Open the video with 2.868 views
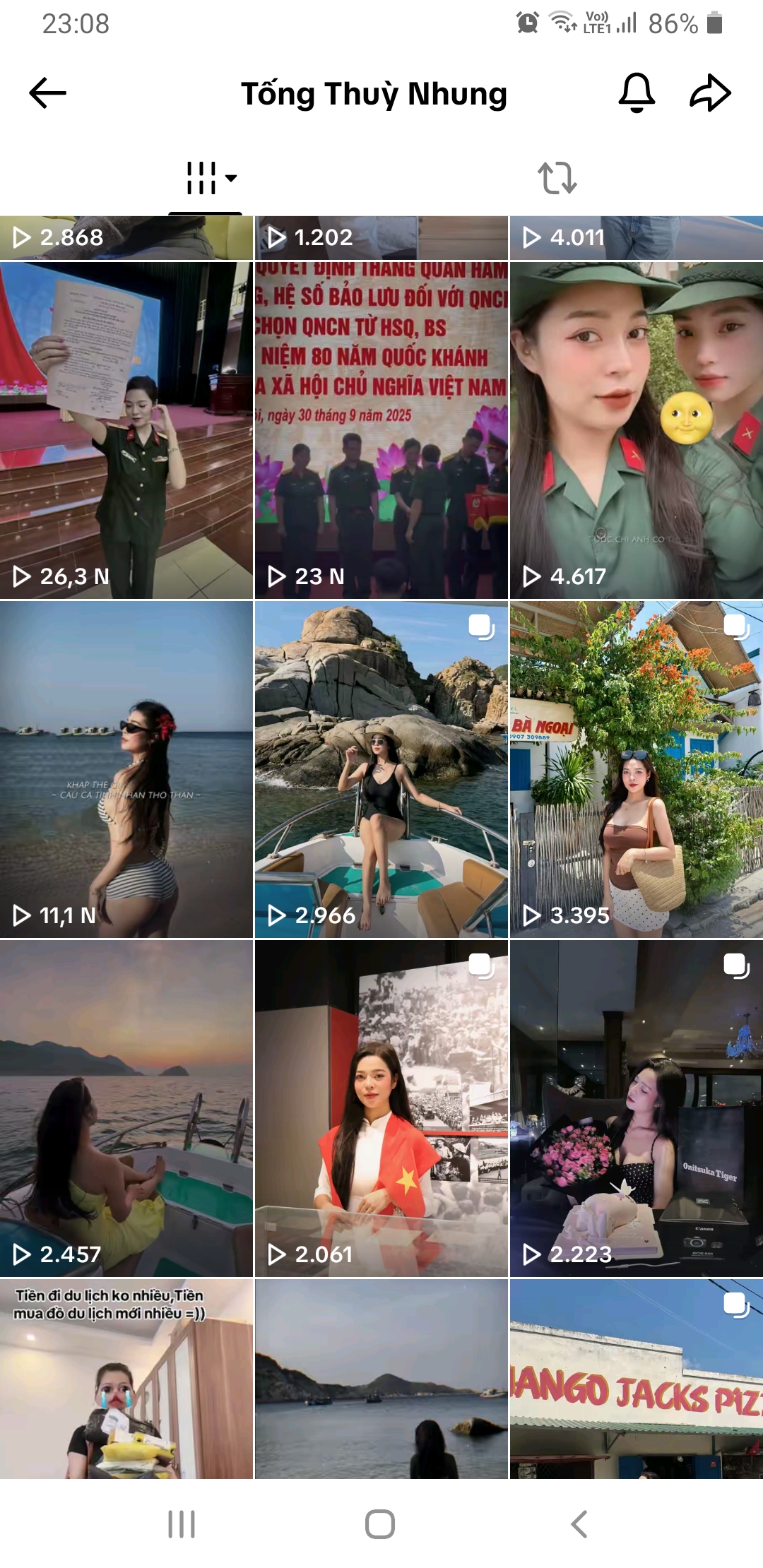The width and height of the screenshot is (763, 1568). point(126,238)
